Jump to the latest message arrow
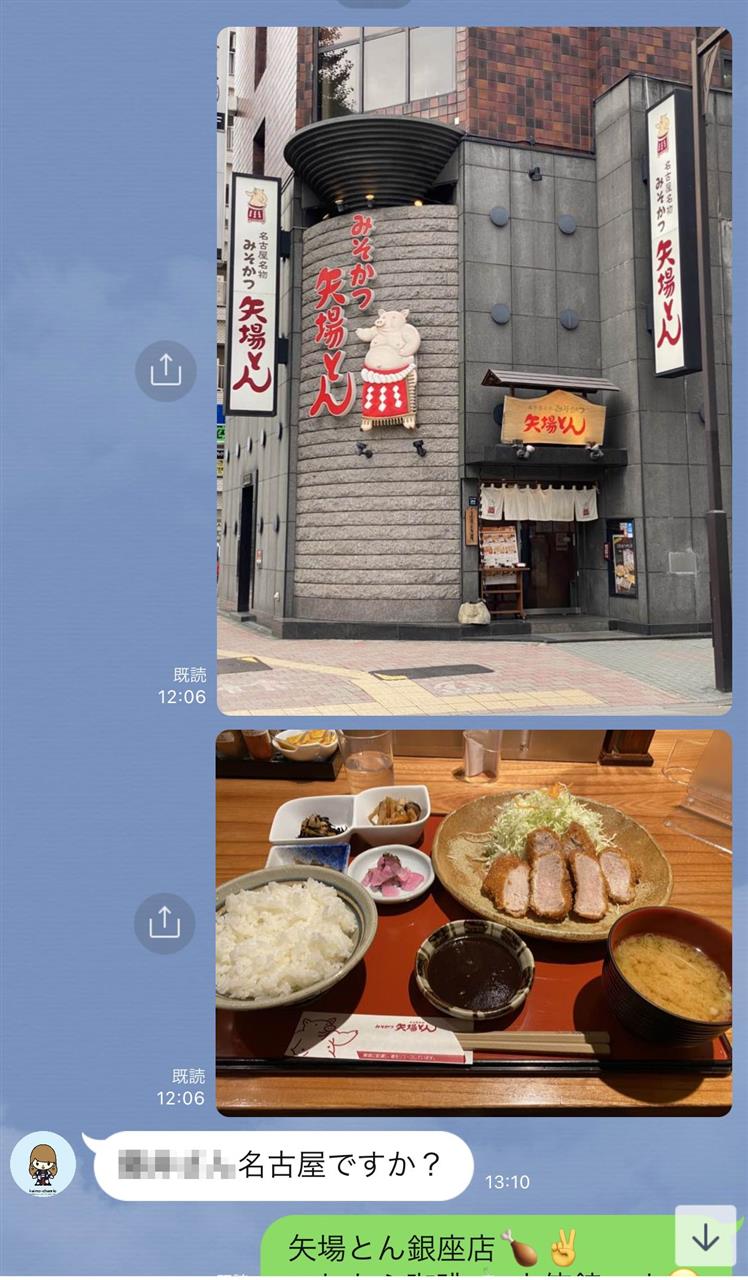Viewport: 748px width, 1280px height. pyautogui.click(x=706, y=1237)
